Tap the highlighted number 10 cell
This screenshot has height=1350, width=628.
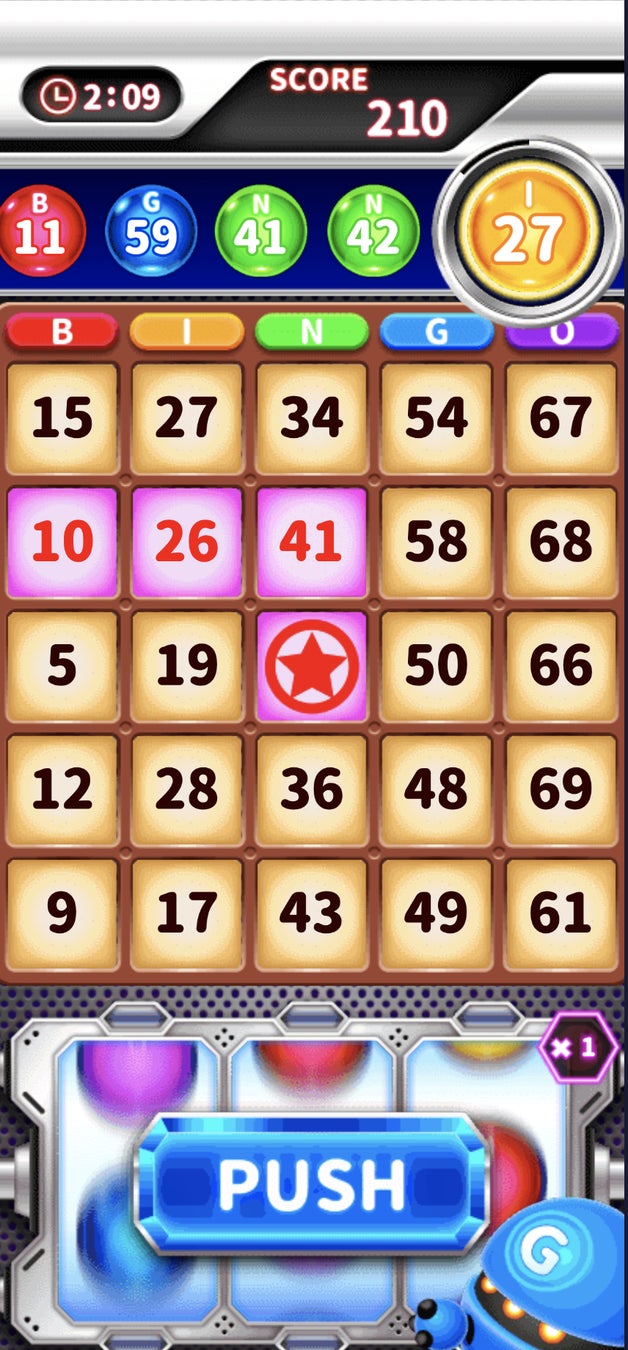pyautogui.click(x=62, y=542)
